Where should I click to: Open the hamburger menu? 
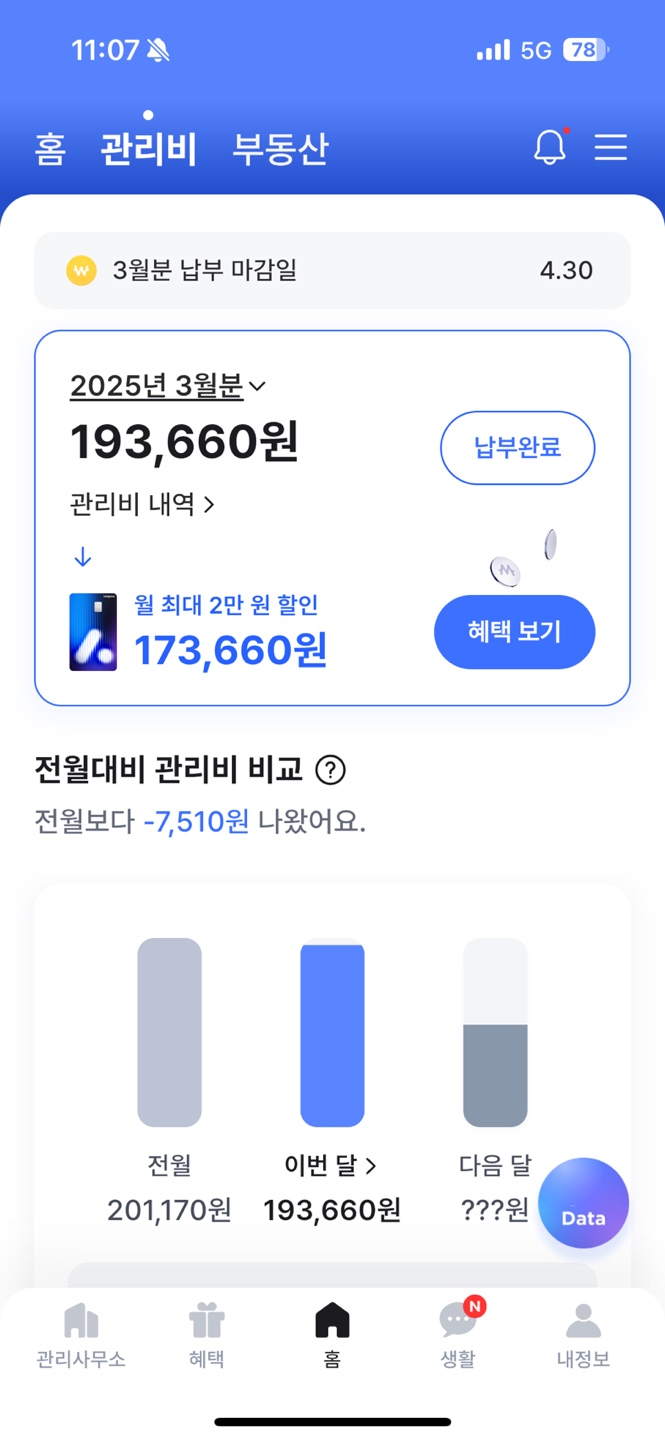tap(611, 147)
